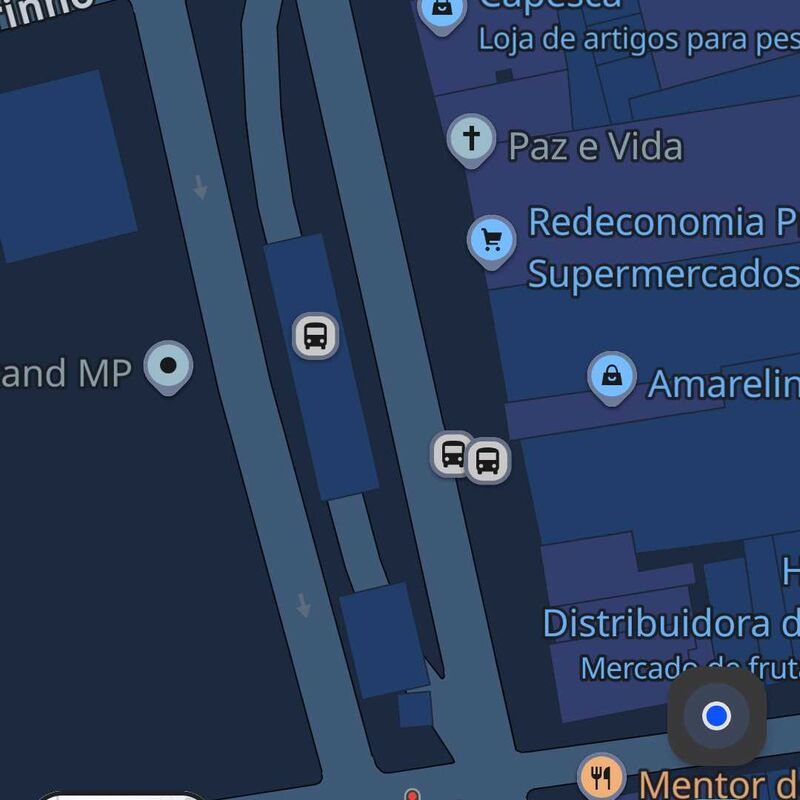Screen dimensions: 800x800
Task: Open the Mentor restaurant marker
Action: (x=601, y=775)
